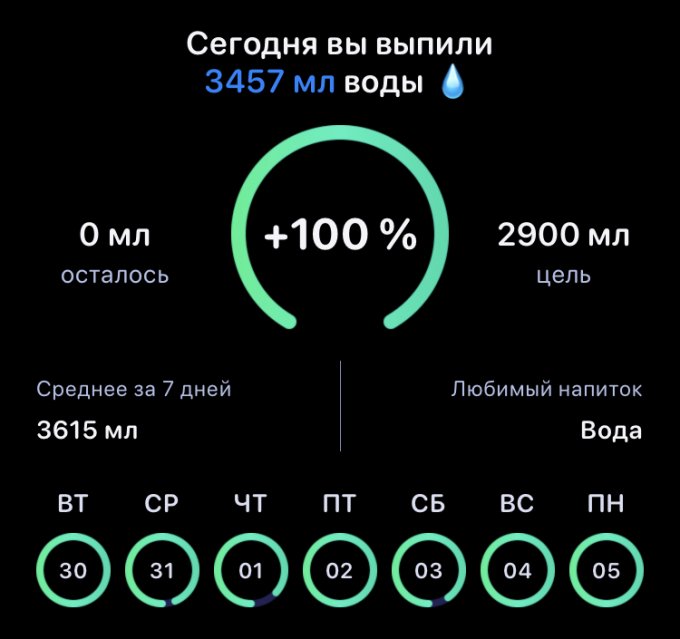Open Sunday 04 day circle
The height and width of the screenshot is (639, 680).
(x=517, y=571)
